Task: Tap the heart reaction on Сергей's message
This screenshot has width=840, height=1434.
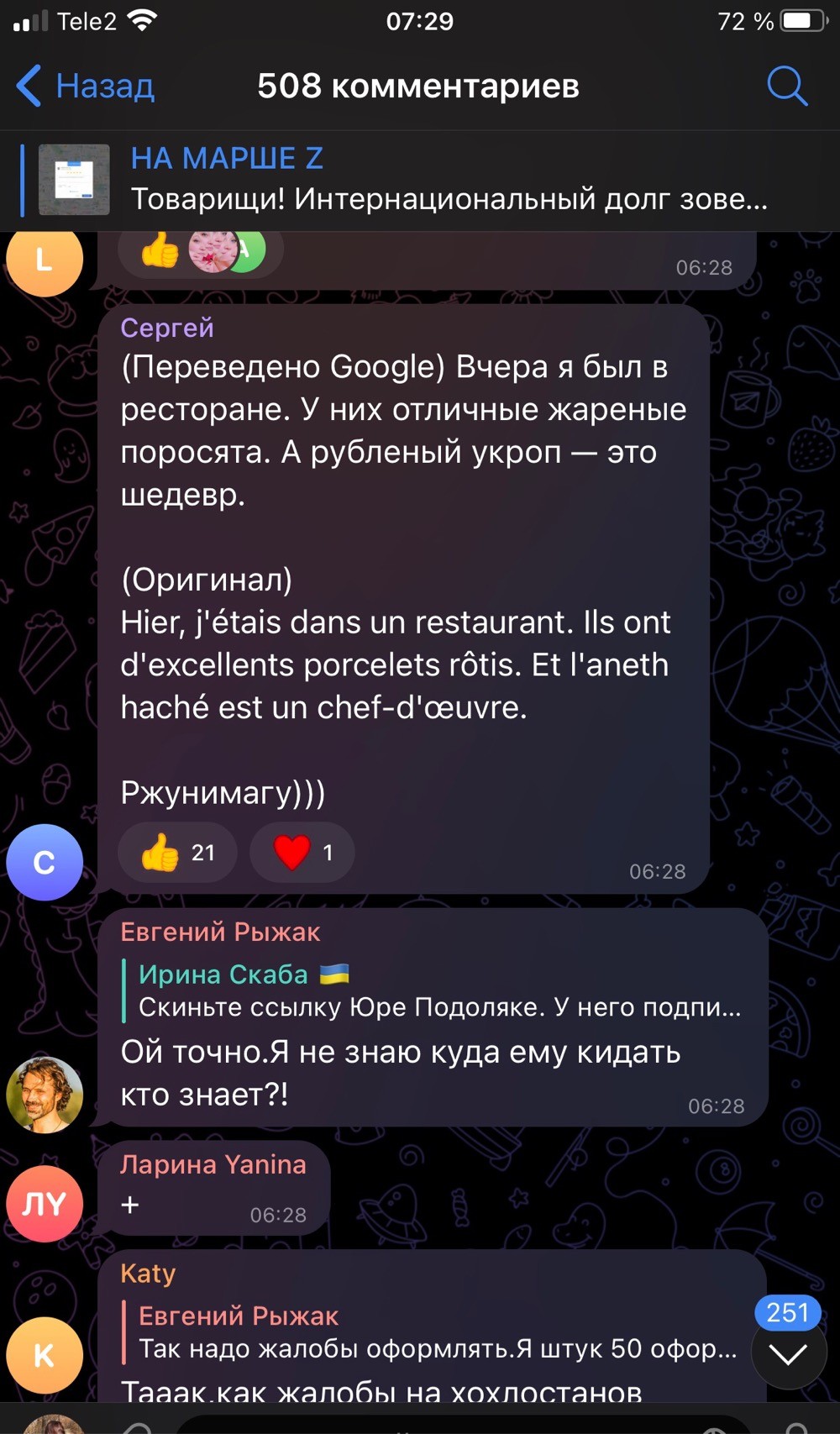Action: pyautogui.click(x=302, y=853)
